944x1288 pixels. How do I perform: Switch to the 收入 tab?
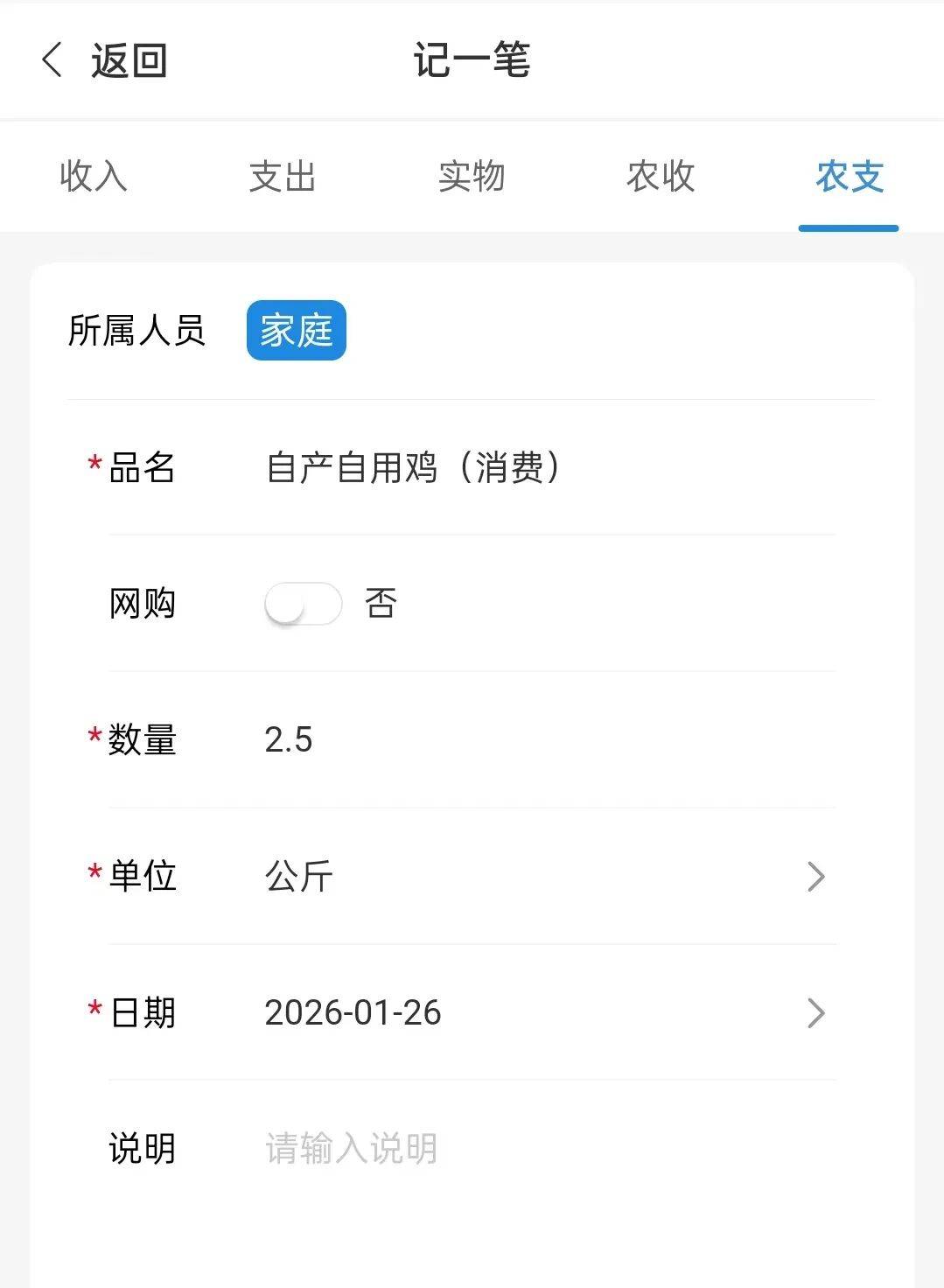pos(94,176)
